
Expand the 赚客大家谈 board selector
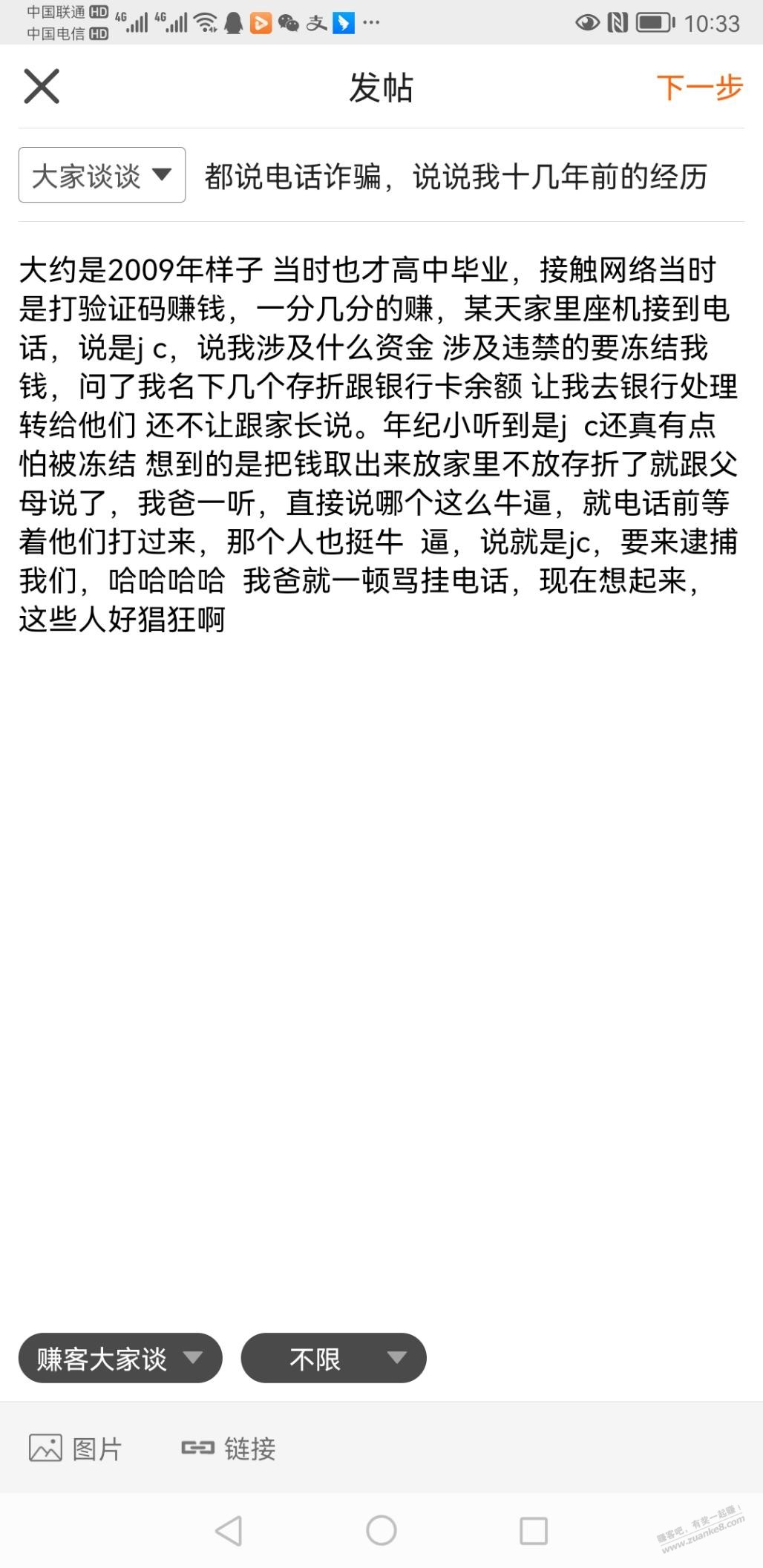tap(120, 1359)
